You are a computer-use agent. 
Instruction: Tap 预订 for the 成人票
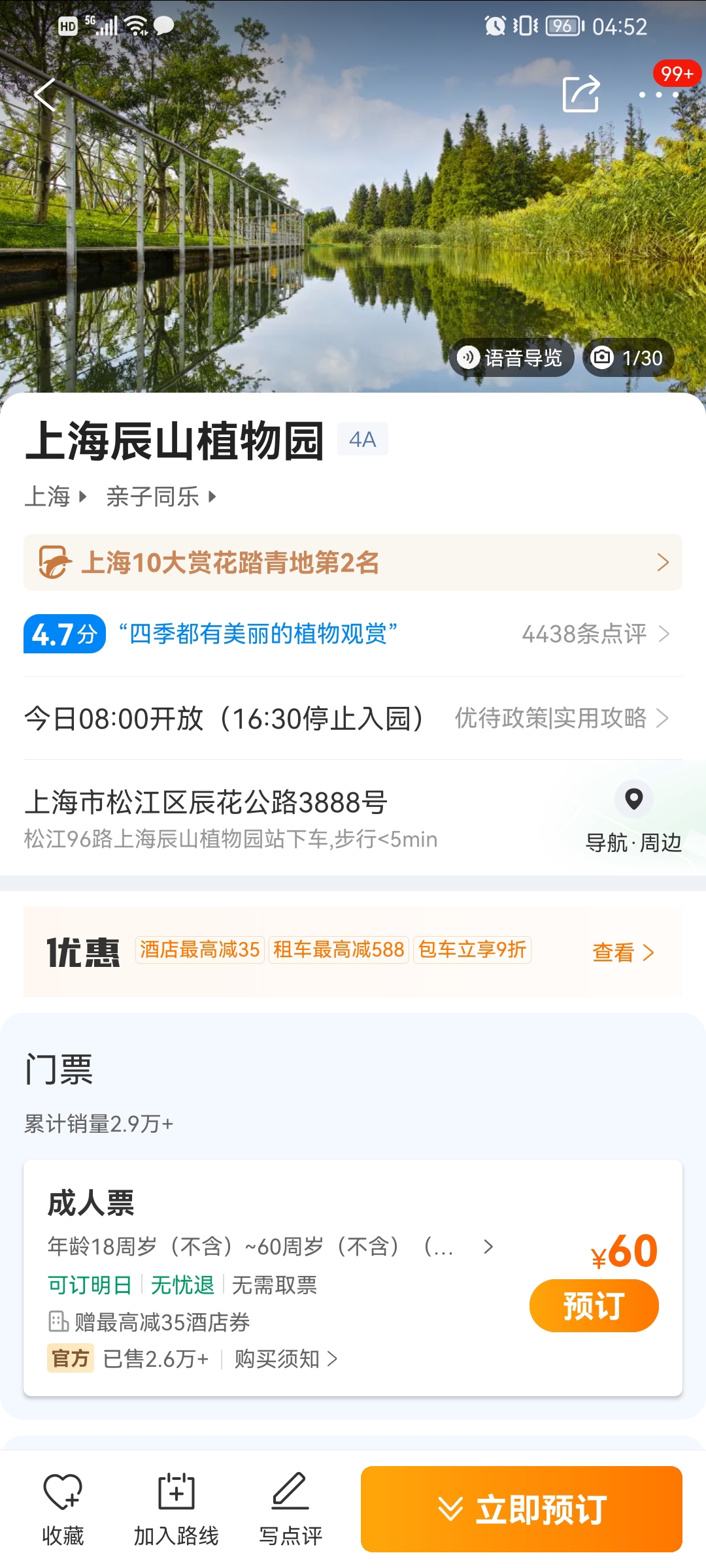click(594, 1306)
